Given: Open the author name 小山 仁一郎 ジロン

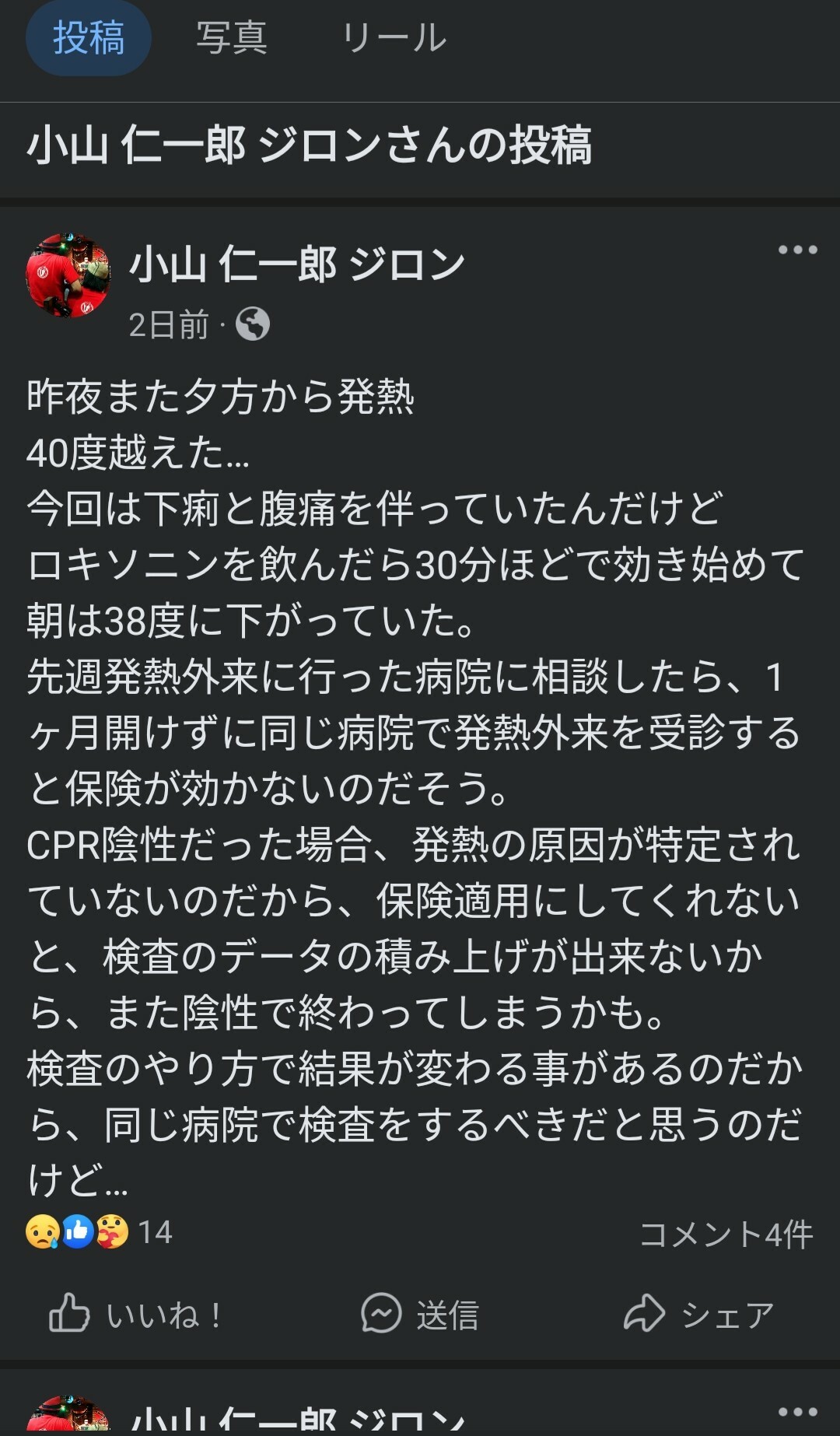Looking at the screenshot, I should coord(297,264).
